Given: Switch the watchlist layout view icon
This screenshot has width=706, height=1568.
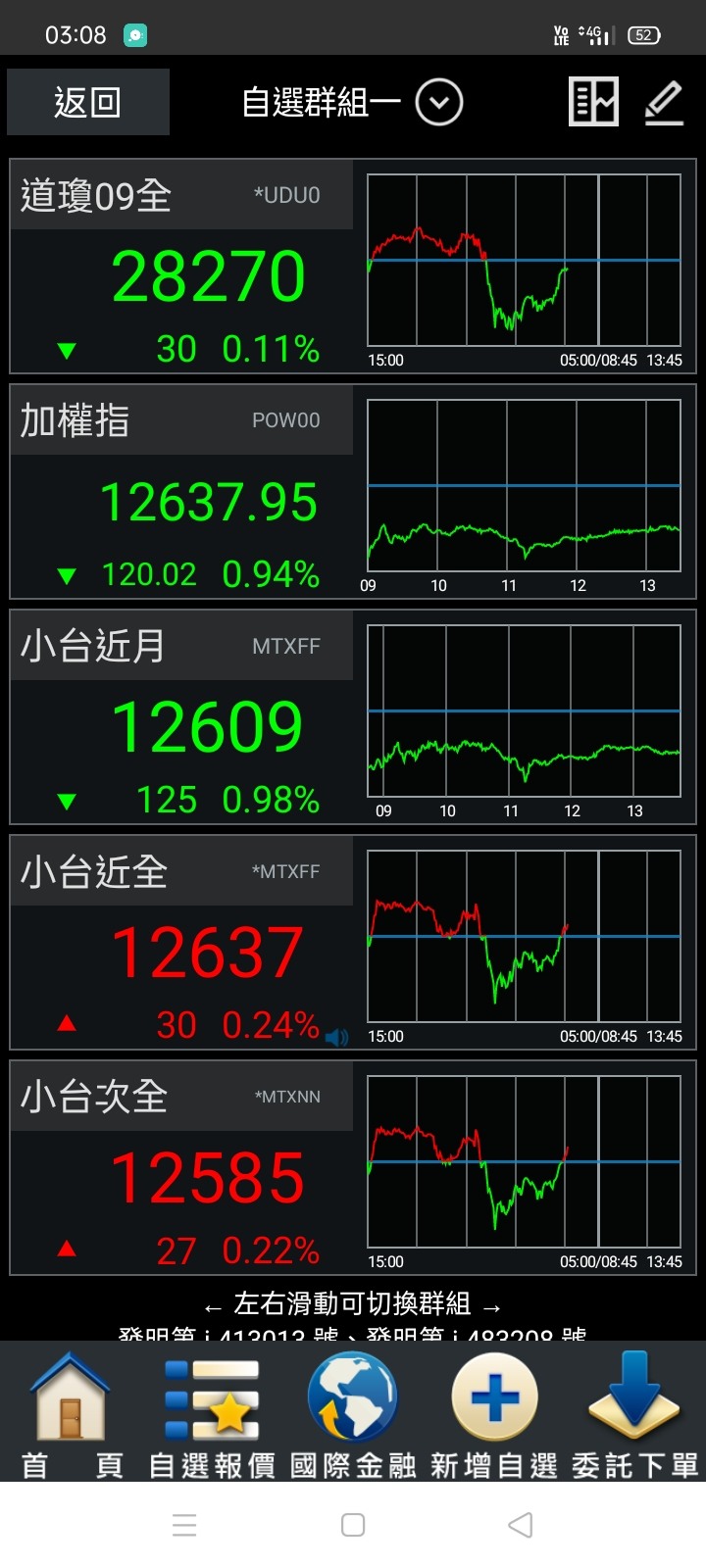Looking at the screenshot, I should (x=593, y=102).
